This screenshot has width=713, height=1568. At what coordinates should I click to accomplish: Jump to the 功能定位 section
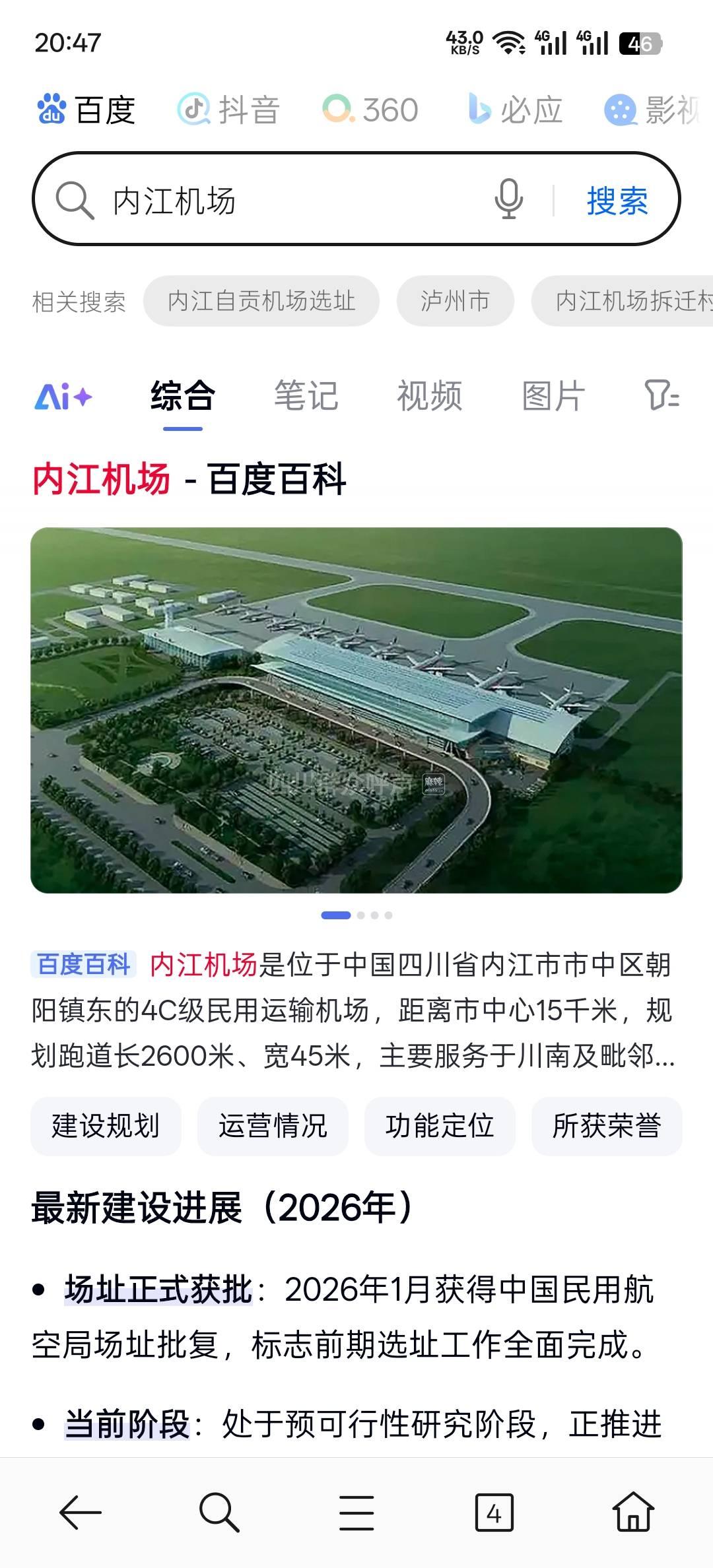click(x=440, y=1126)
